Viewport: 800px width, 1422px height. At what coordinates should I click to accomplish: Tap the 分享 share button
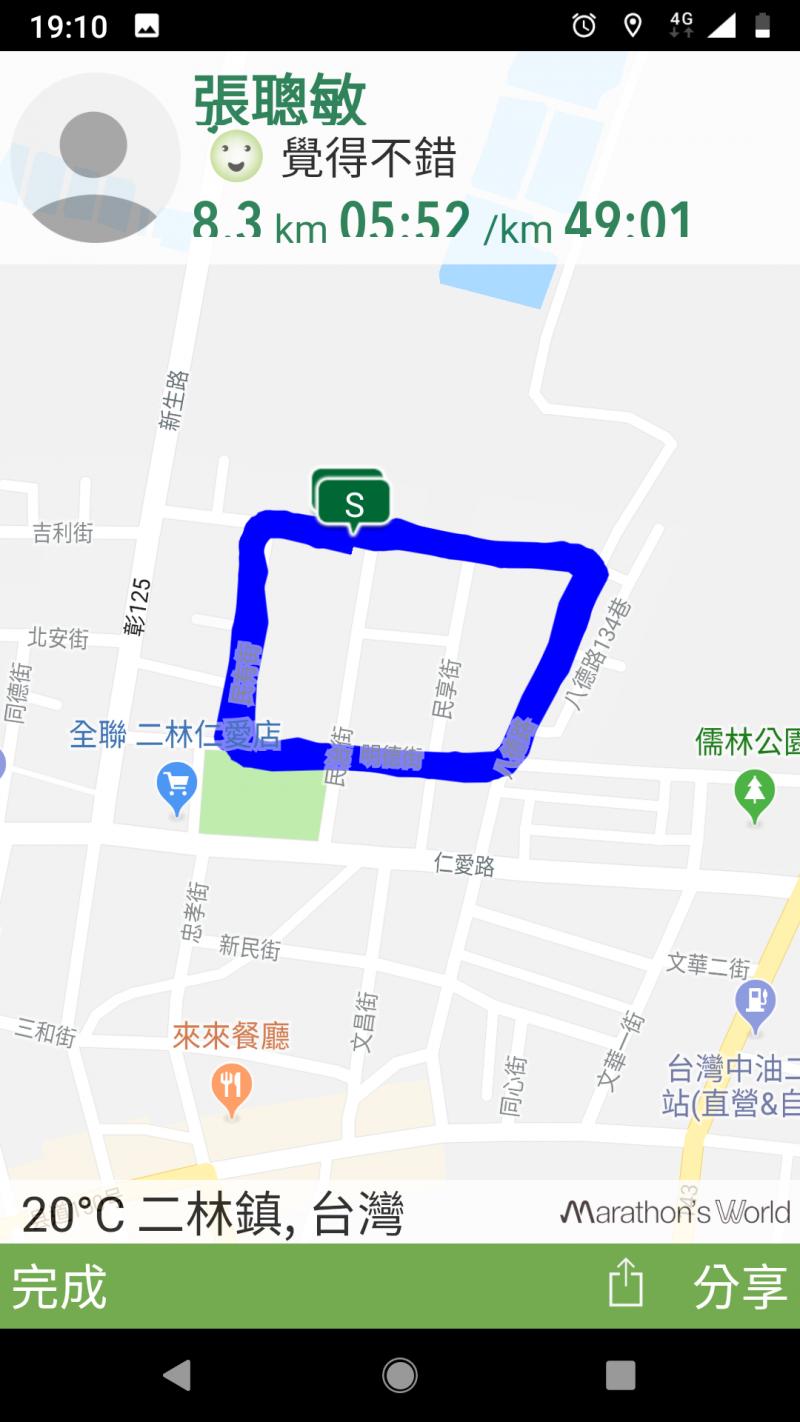(x=740, y=1286)
